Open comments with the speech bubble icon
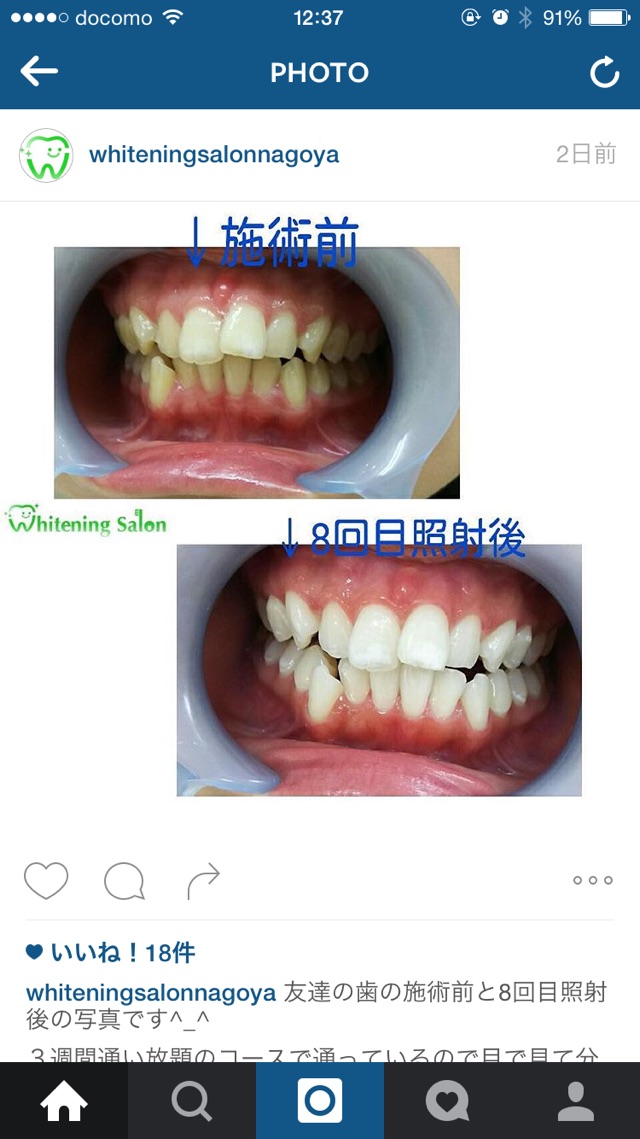This screenshot has height=1139, width=640. tap(124, 881)
